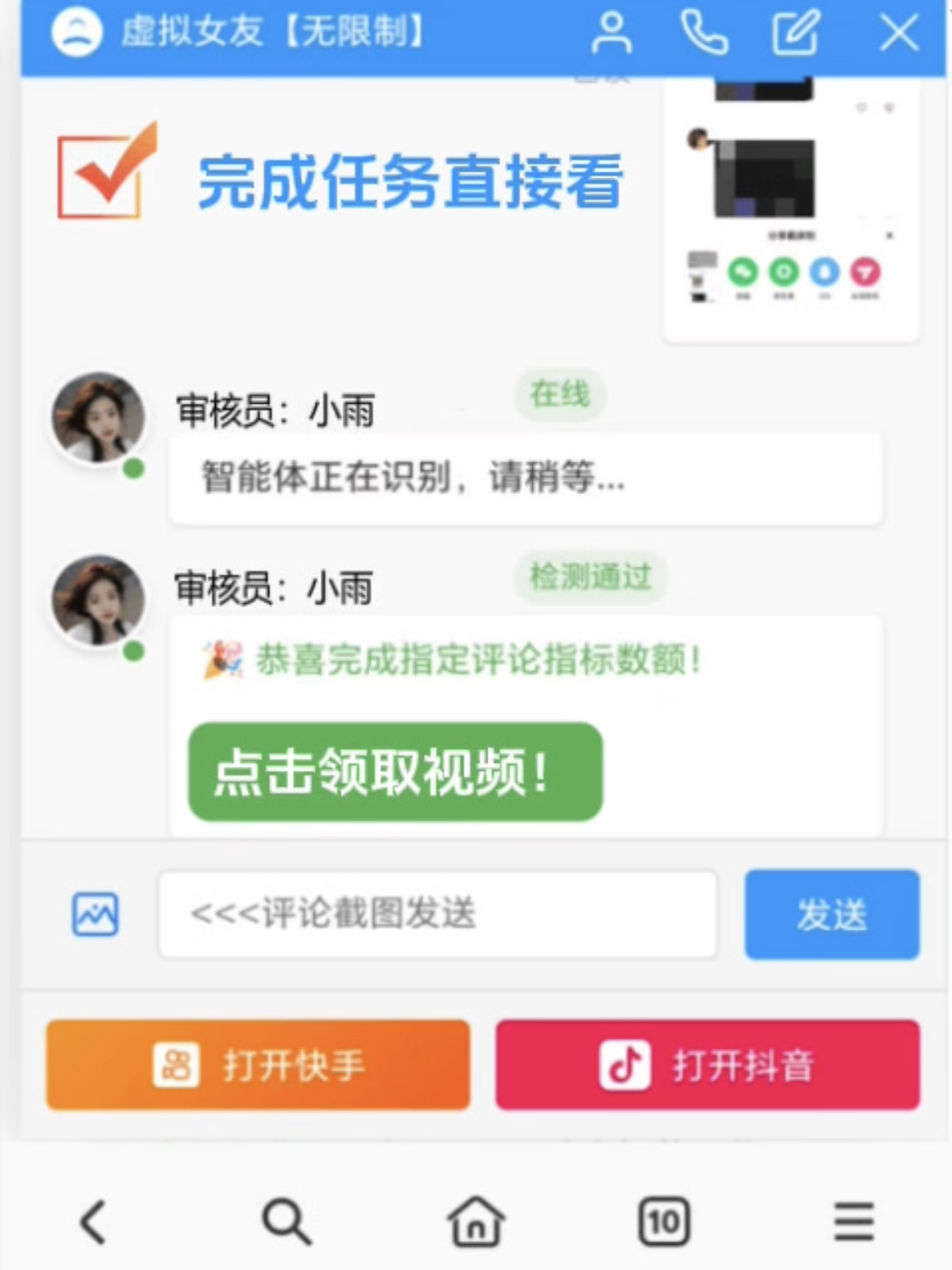The width and height of the screenshot is (952, 1270).
Task: Click the 评论截图发送 message input field
Action: pyautogui.click(x=437, y=913)
